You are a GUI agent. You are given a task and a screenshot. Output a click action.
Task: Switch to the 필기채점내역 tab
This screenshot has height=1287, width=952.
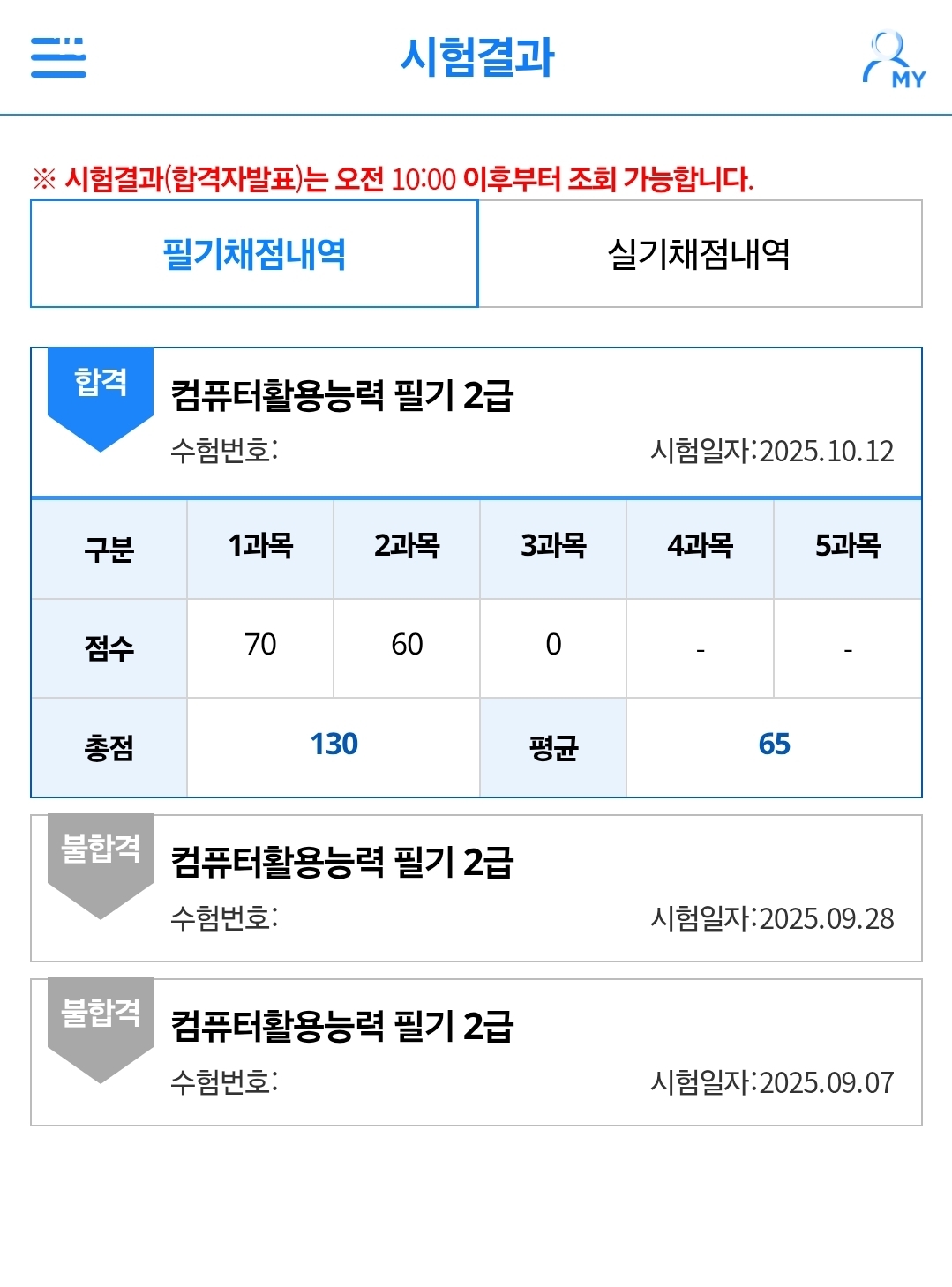[254, 254]
